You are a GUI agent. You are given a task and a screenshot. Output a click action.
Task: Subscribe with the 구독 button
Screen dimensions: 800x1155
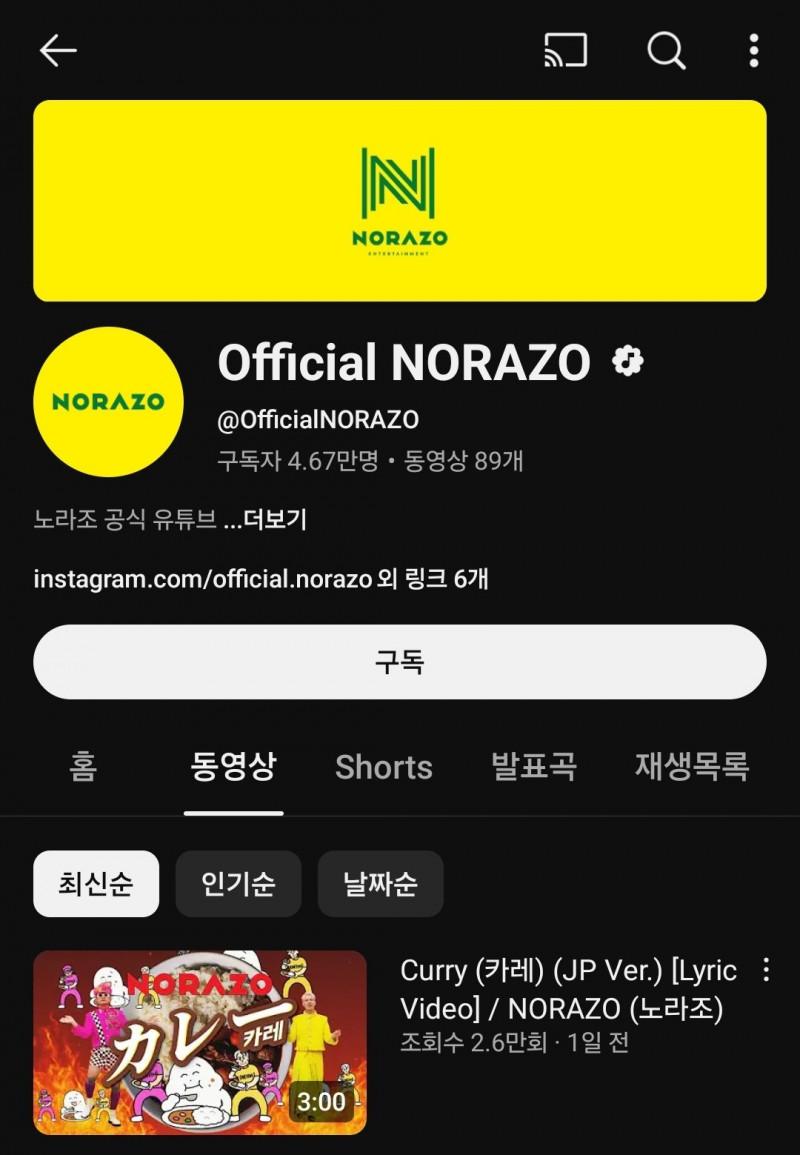[x=400, y=662]
